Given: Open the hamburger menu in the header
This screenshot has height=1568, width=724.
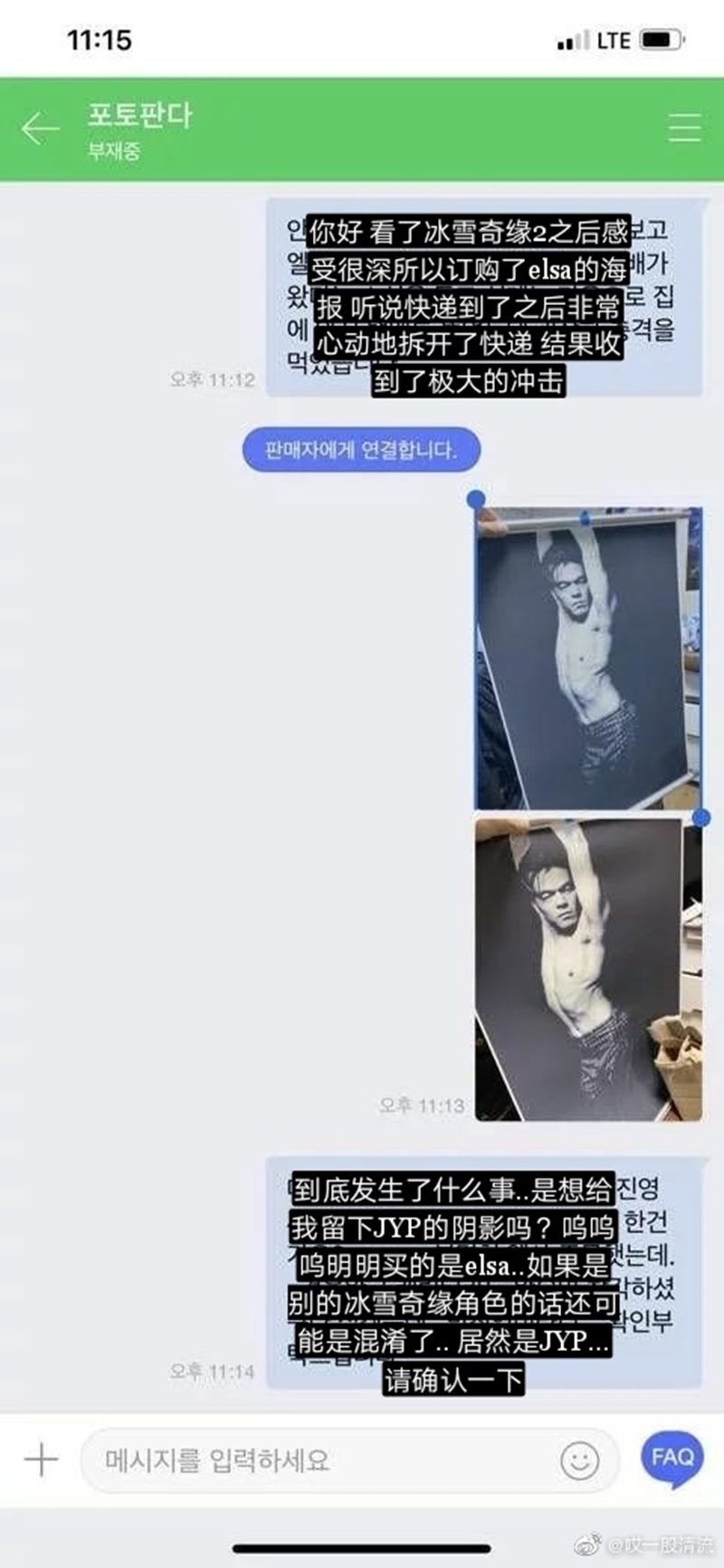Looking at the screenshot, I should click(684, 128).
